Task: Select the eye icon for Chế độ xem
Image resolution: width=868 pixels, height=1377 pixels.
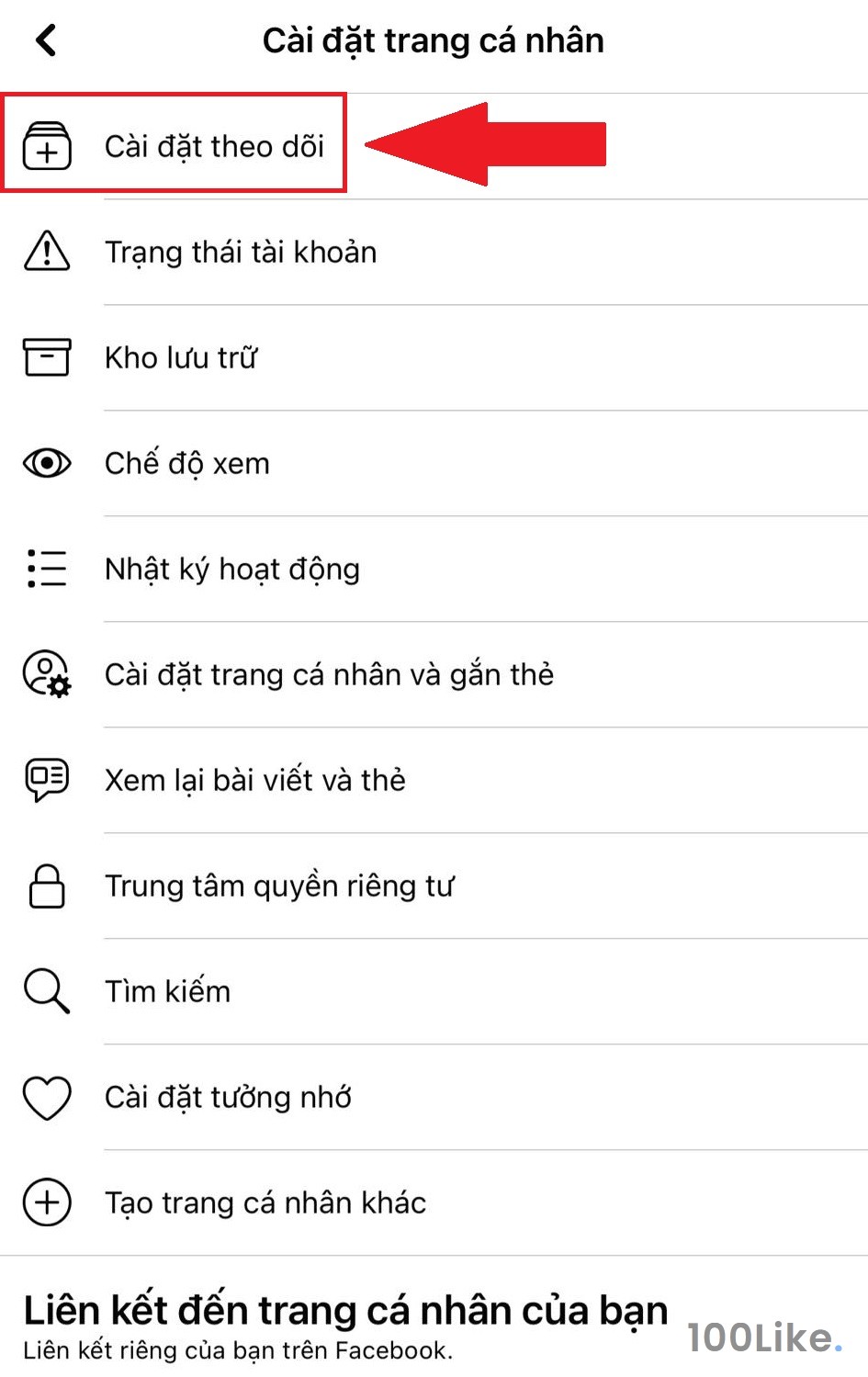Action: click(x=46, y=463)
